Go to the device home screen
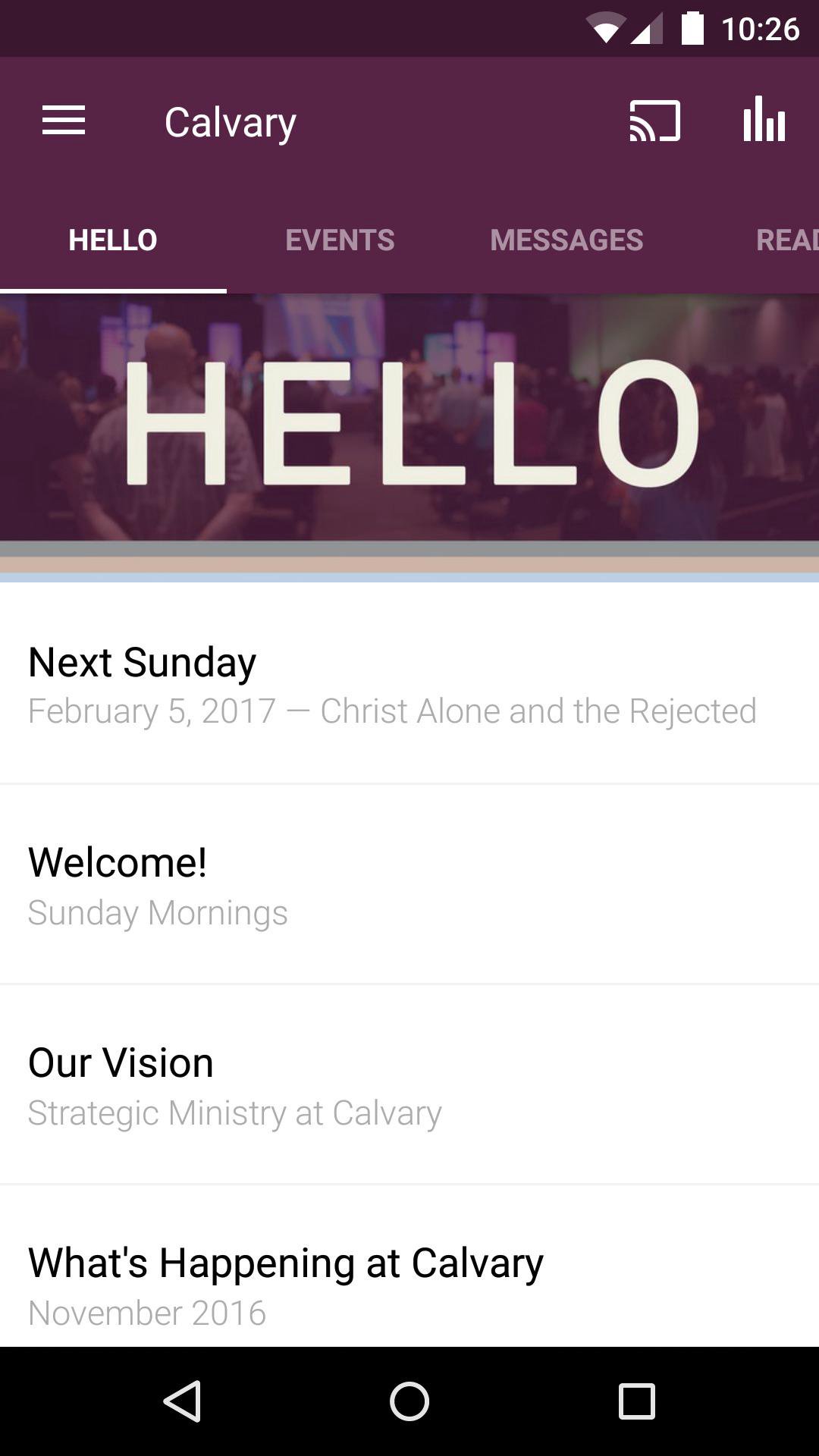The width and height of the screenshot is (819, 1456). pos(409,1401)
